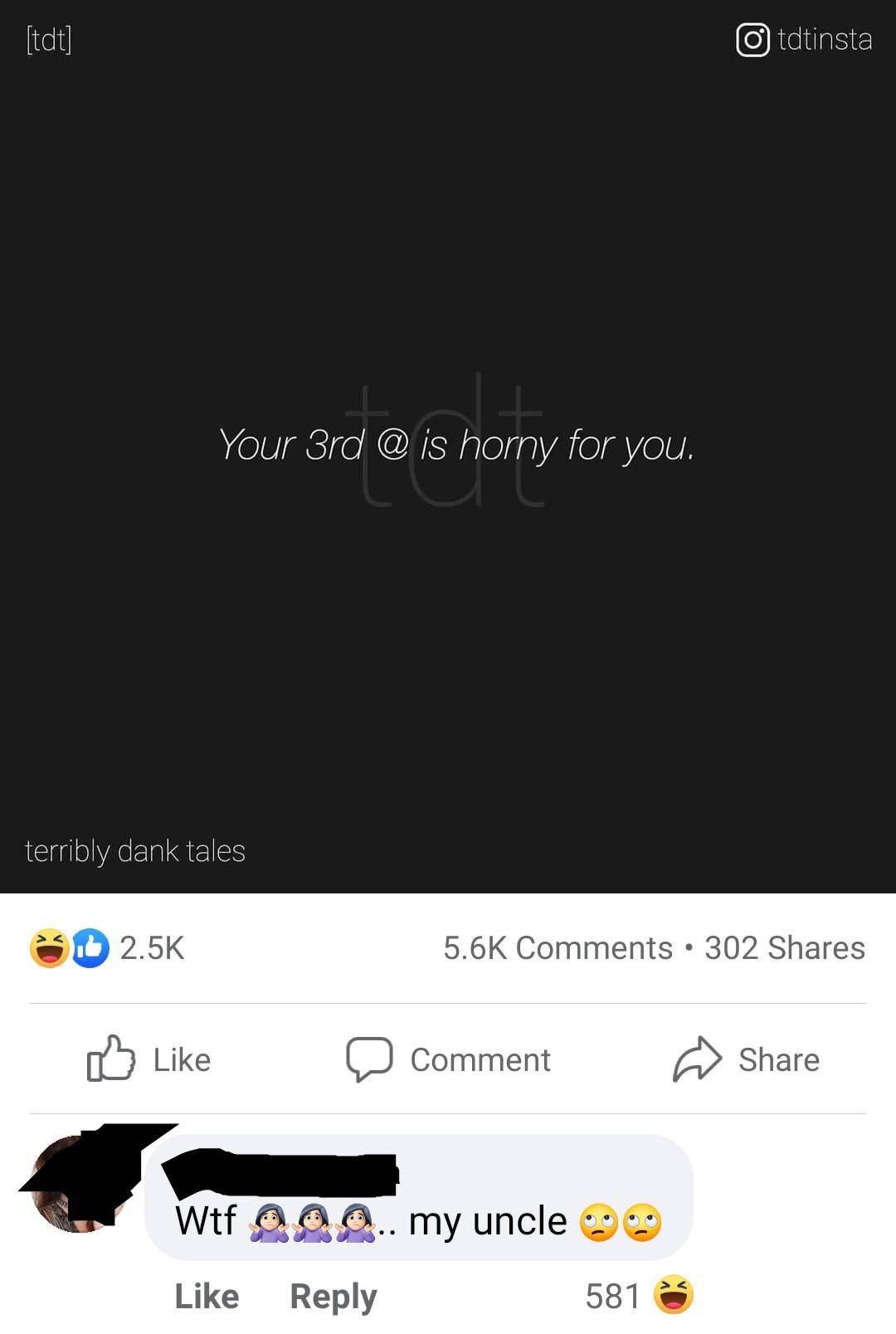896x1334 pixels.
Task: Open the Comment button under the post
Action: coord(449,1059)
